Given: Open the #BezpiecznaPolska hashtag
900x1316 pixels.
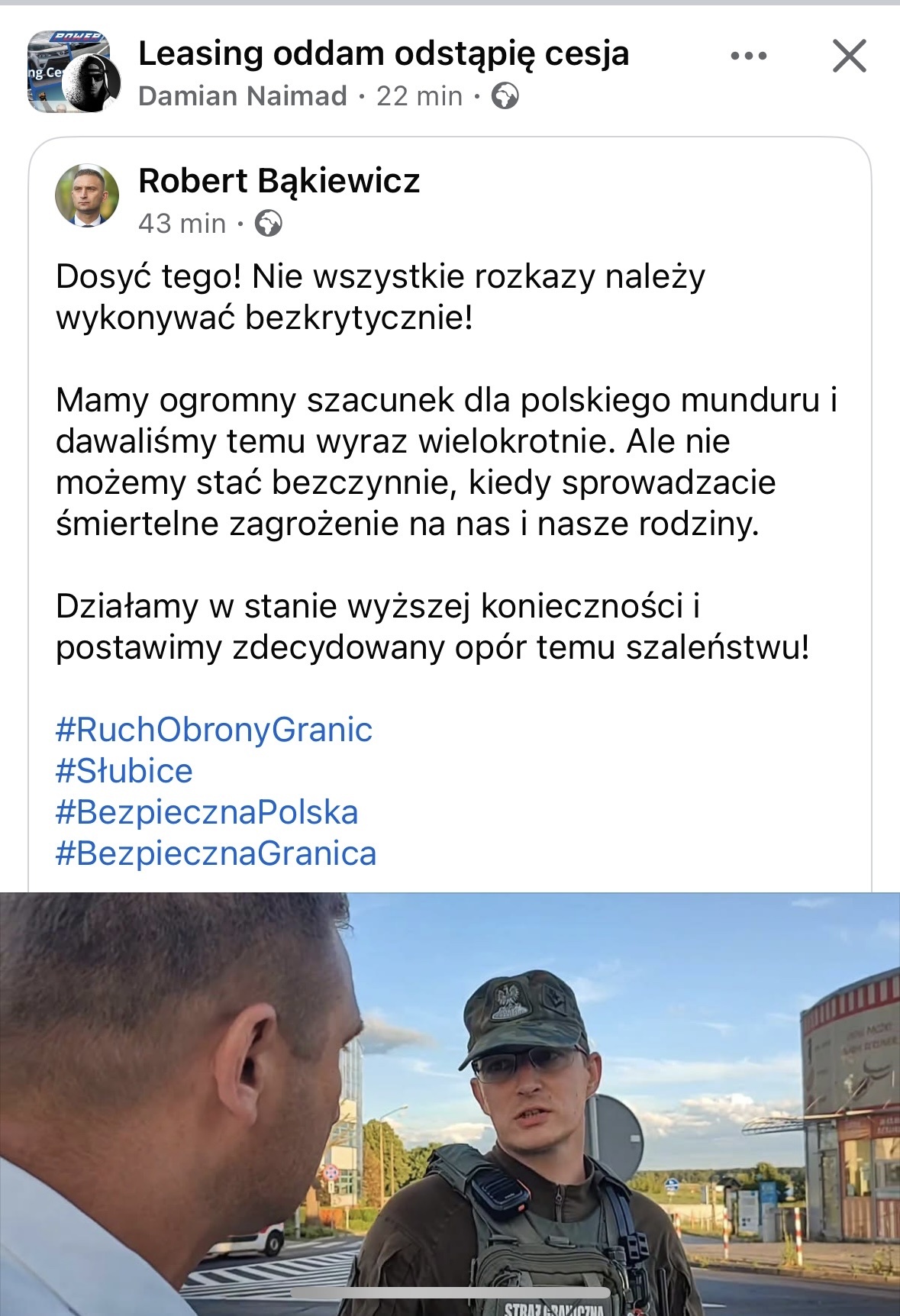Looking at the screenshot, I should pos(206,812).
